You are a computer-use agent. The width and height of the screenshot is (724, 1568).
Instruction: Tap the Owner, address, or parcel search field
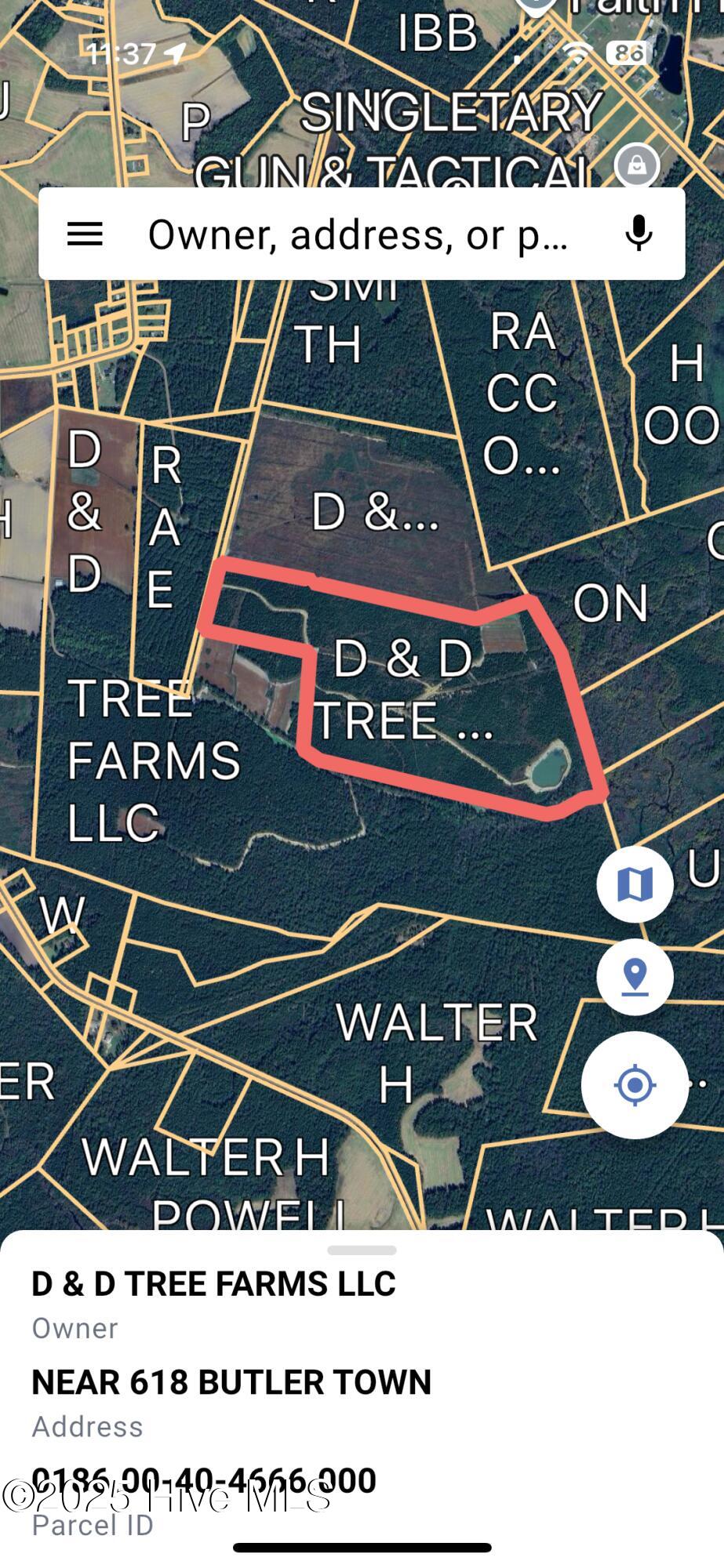[x=361, y=233]
